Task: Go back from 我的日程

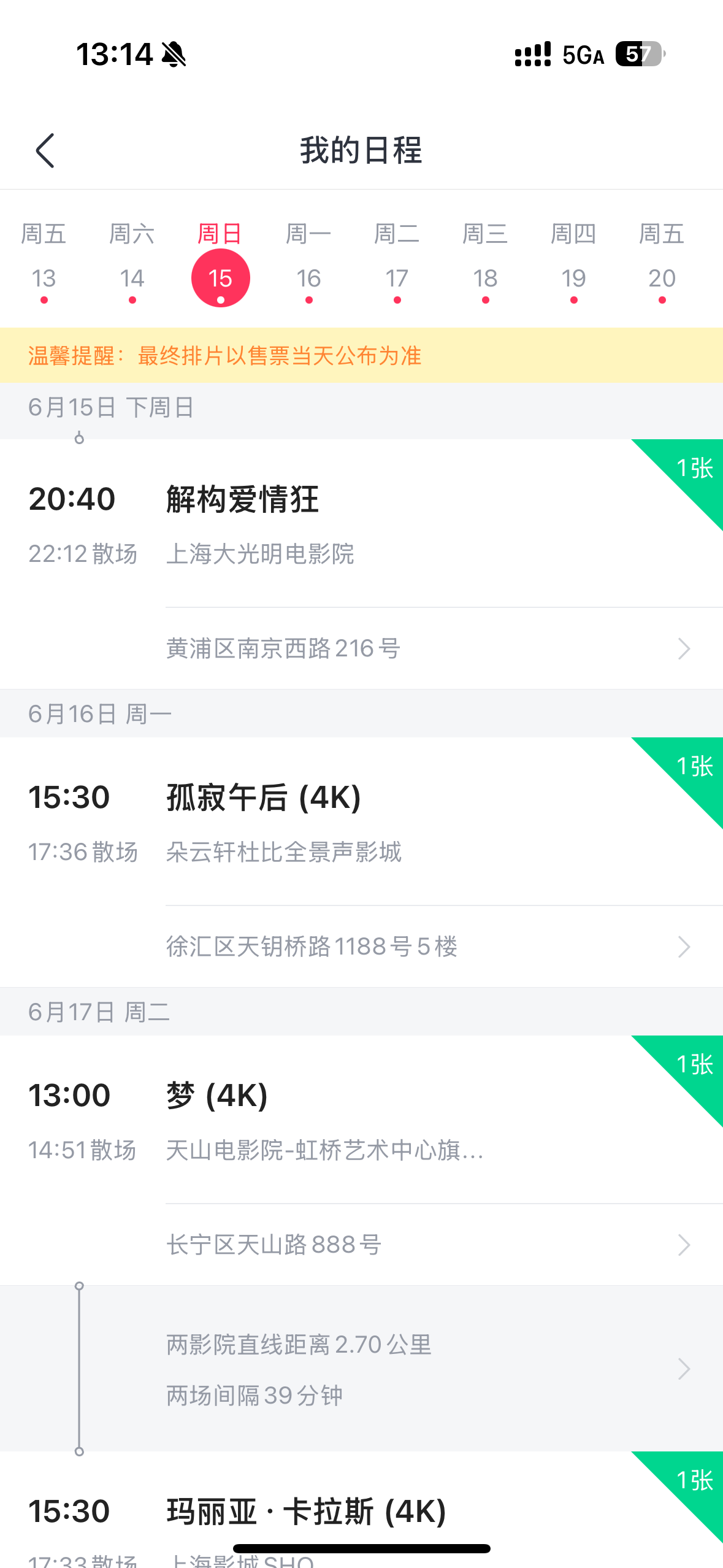Action: [x=45, y=150]
